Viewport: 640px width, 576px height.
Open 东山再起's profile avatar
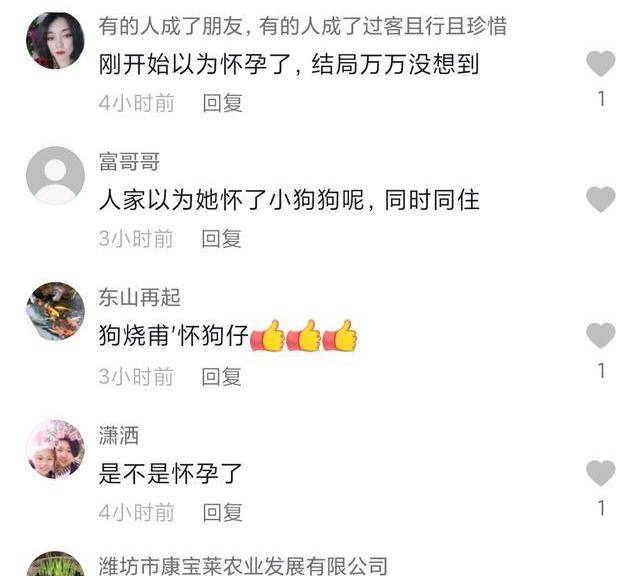55,312
